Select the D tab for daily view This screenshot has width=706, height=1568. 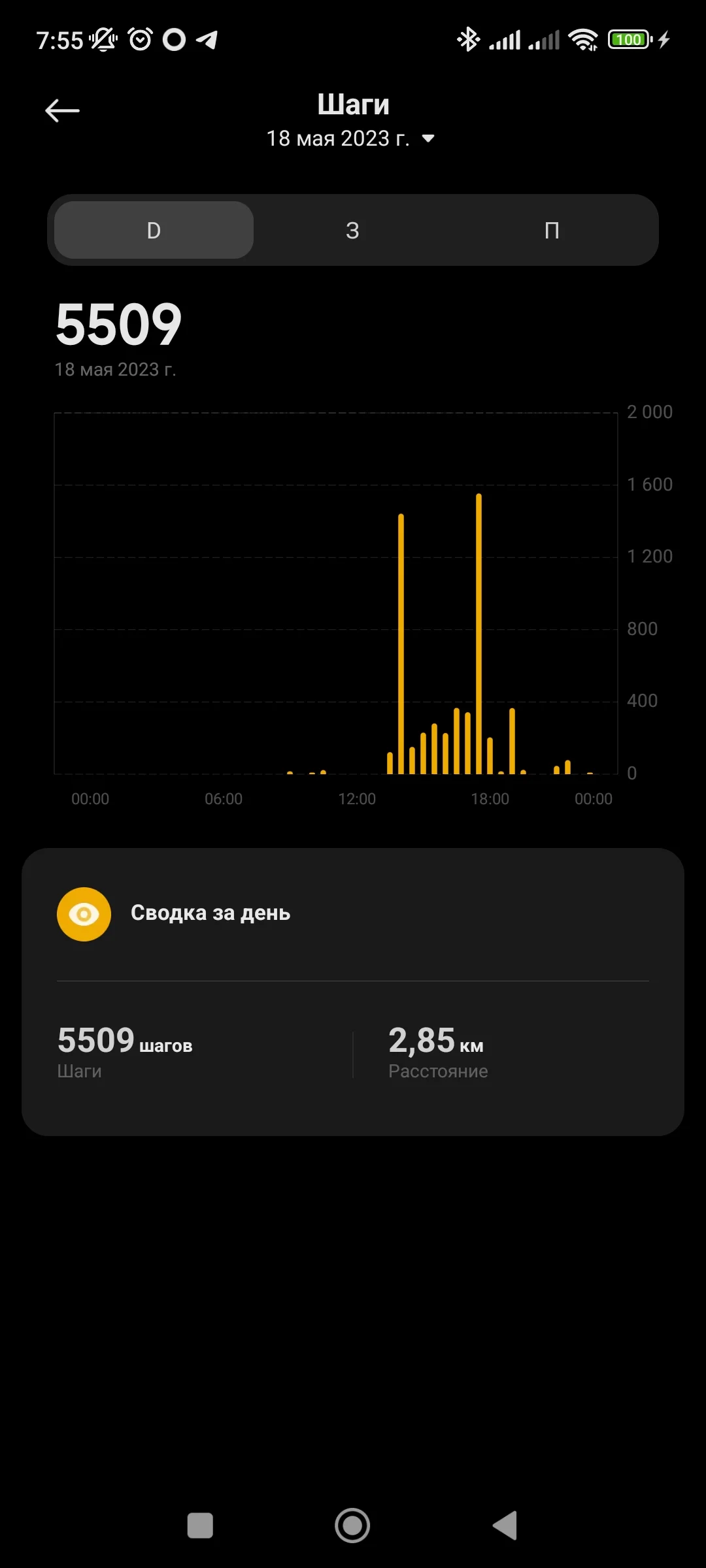(152, 230)
